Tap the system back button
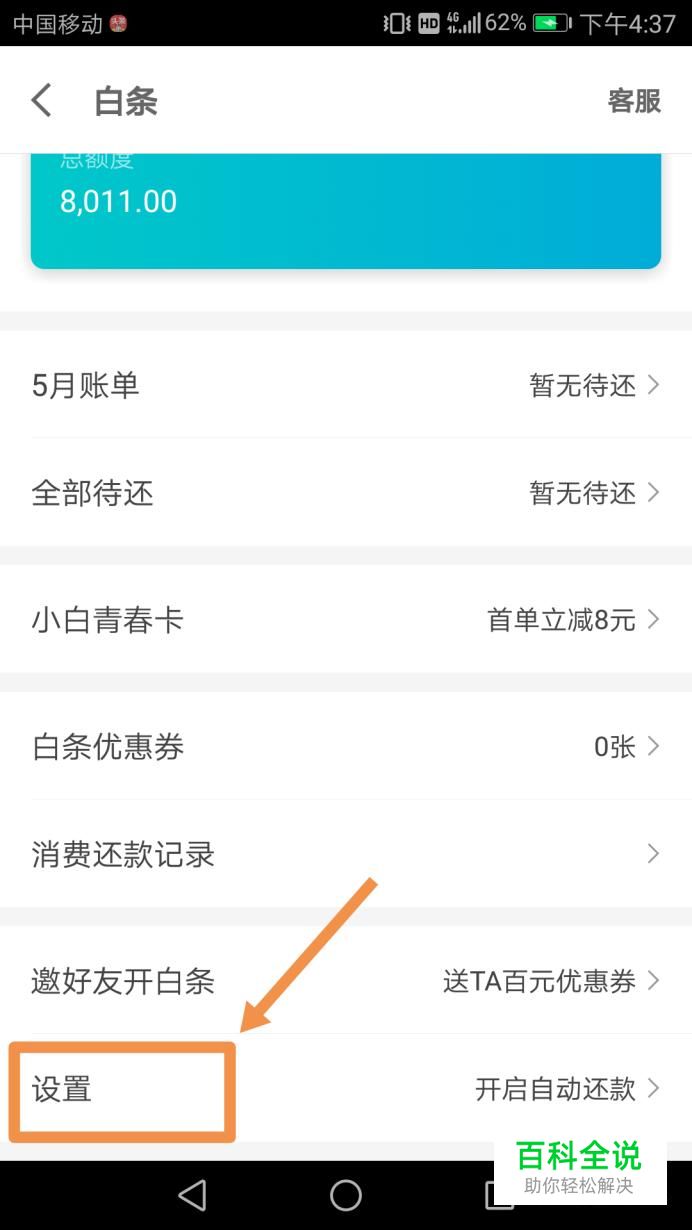The height and width of the screenshot is (1230, 692). point(191,1195)
